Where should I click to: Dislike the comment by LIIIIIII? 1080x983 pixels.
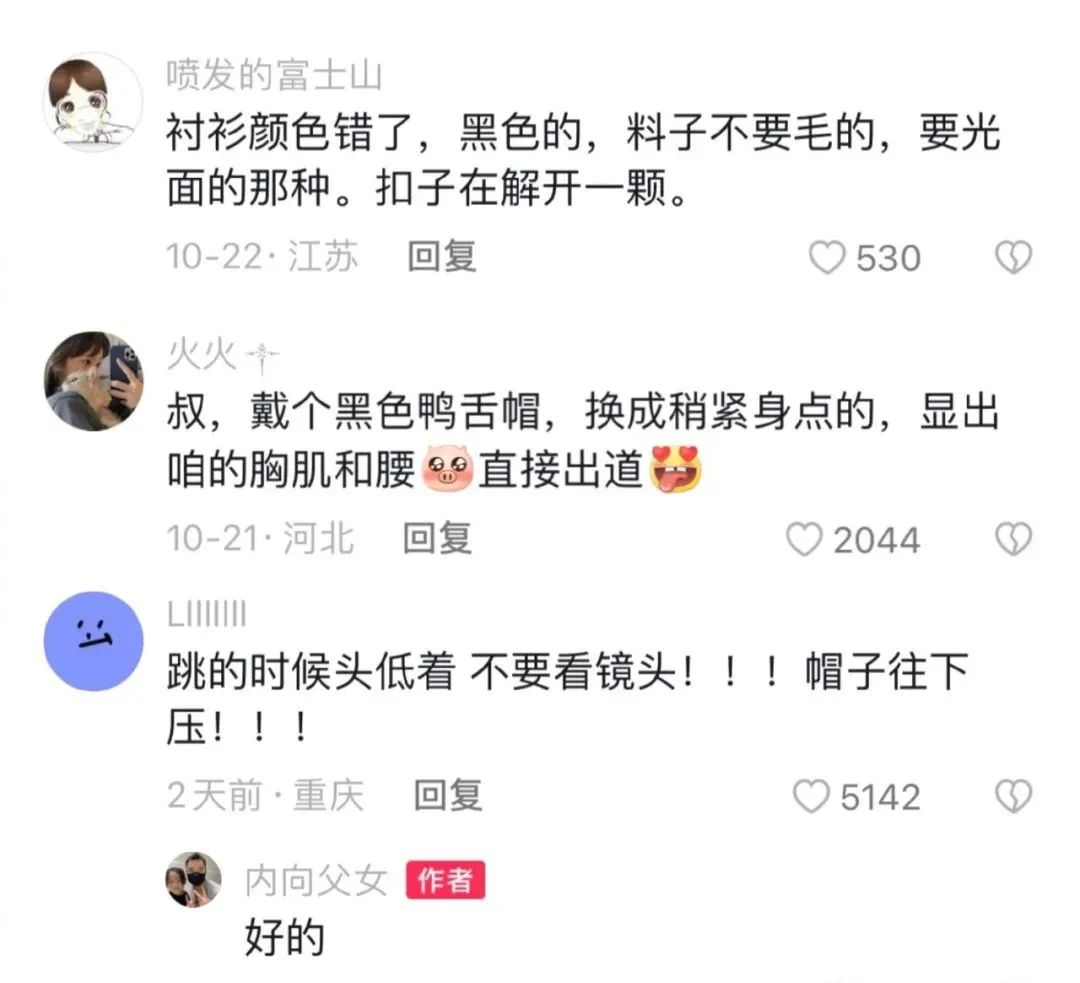[1013, 797]
